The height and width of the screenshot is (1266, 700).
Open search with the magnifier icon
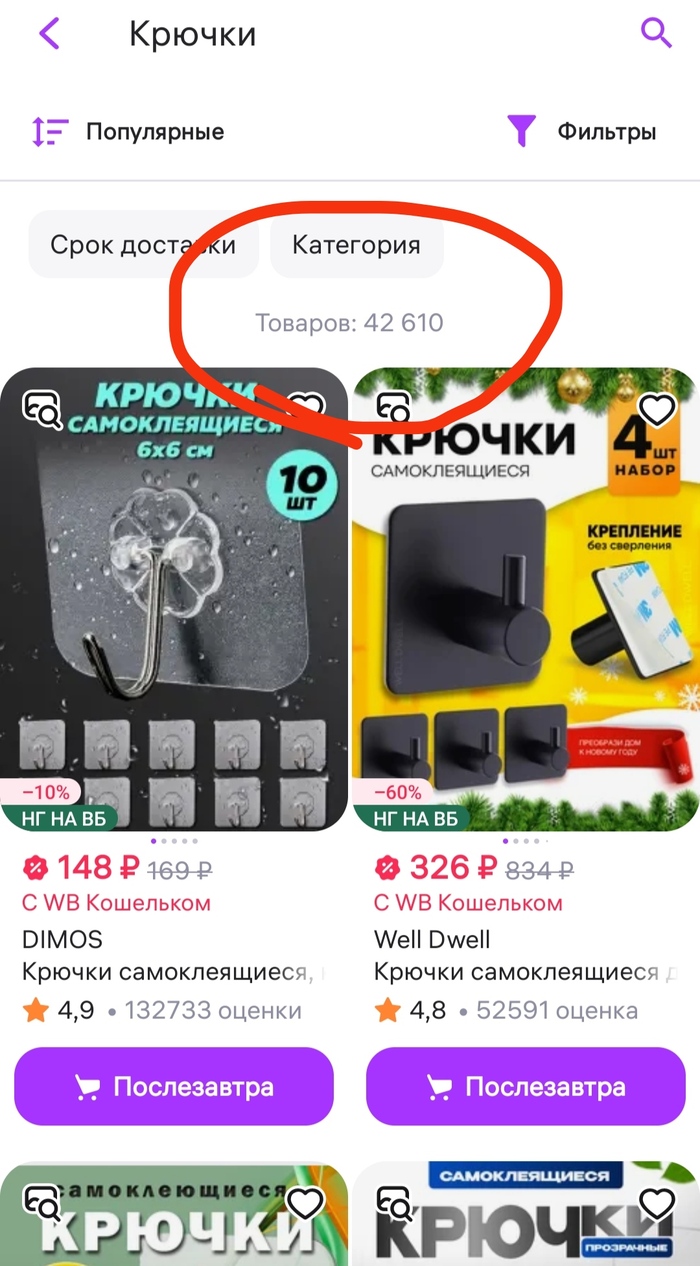655,33
